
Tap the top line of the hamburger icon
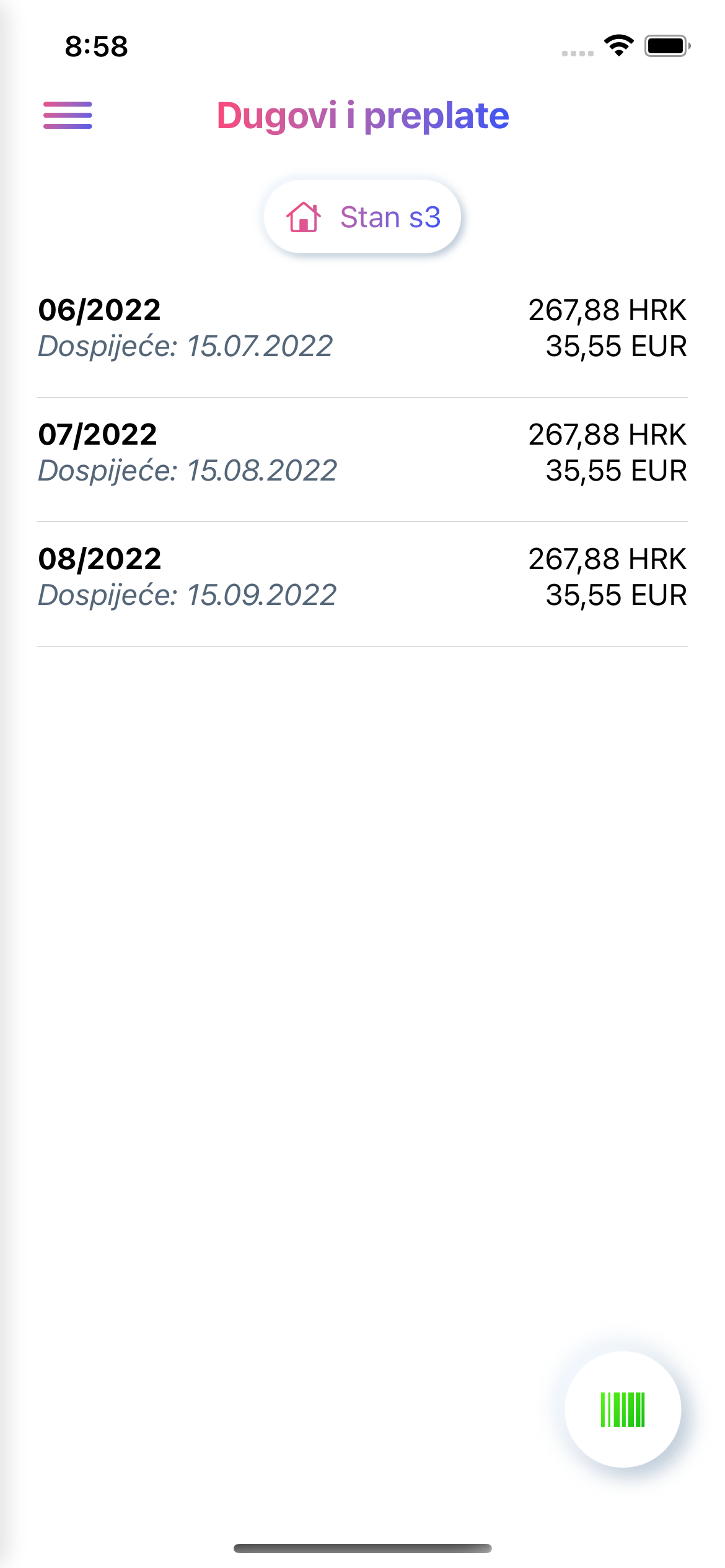tap(68, 103)
